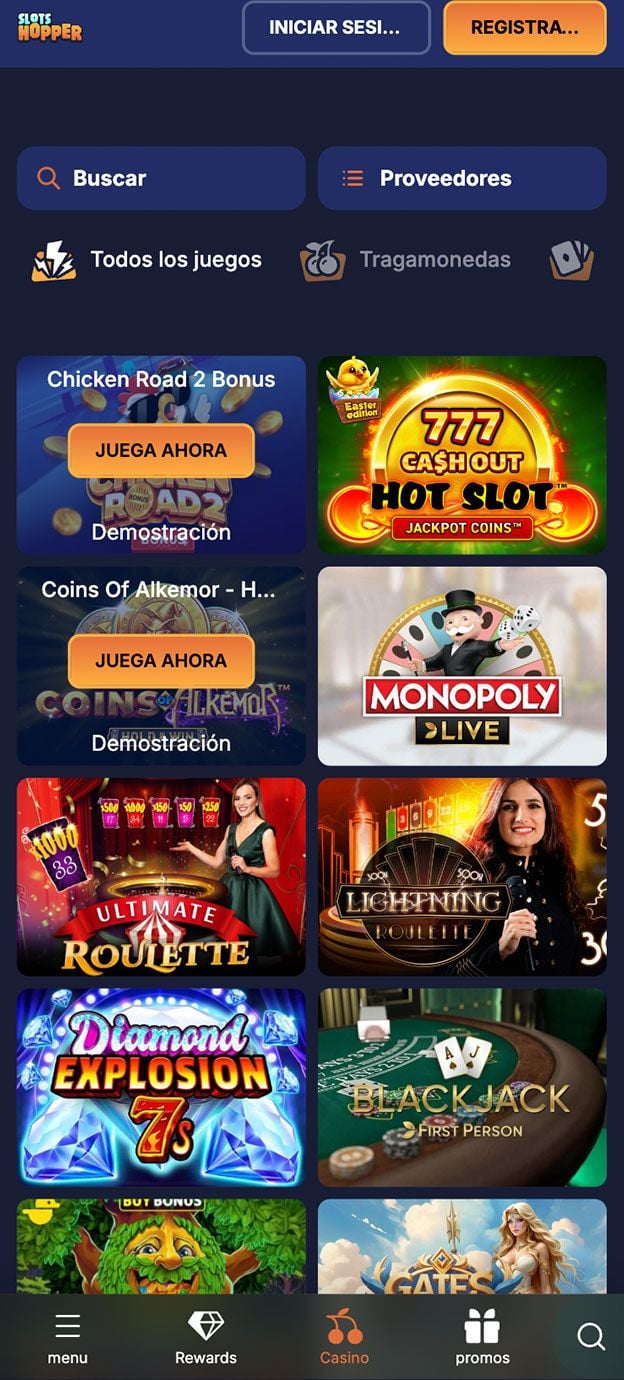Tap the search icon in bottom bar
The height and width of the screenshot is (1380, 624).
coord(591,1337)
